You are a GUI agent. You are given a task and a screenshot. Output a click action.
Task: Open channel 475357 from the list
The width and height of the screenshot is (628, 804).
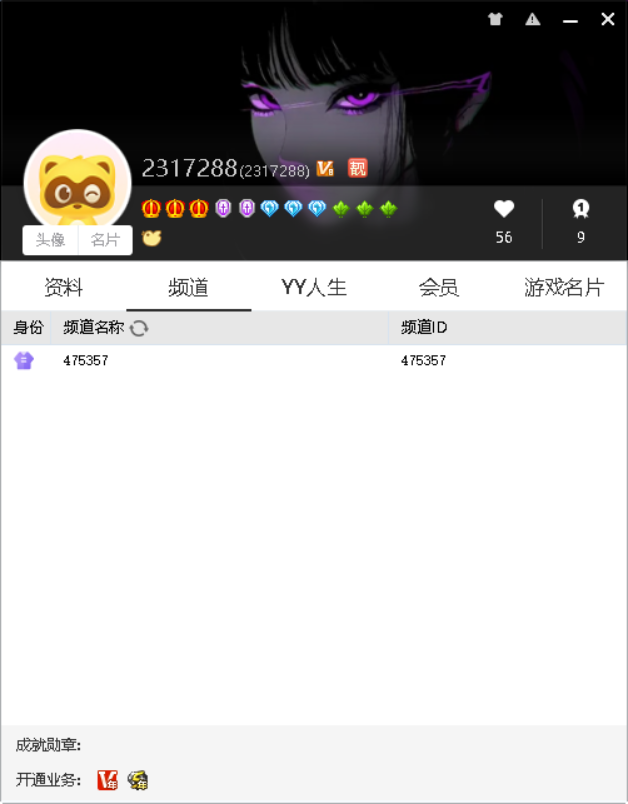(x=86, y=361)
